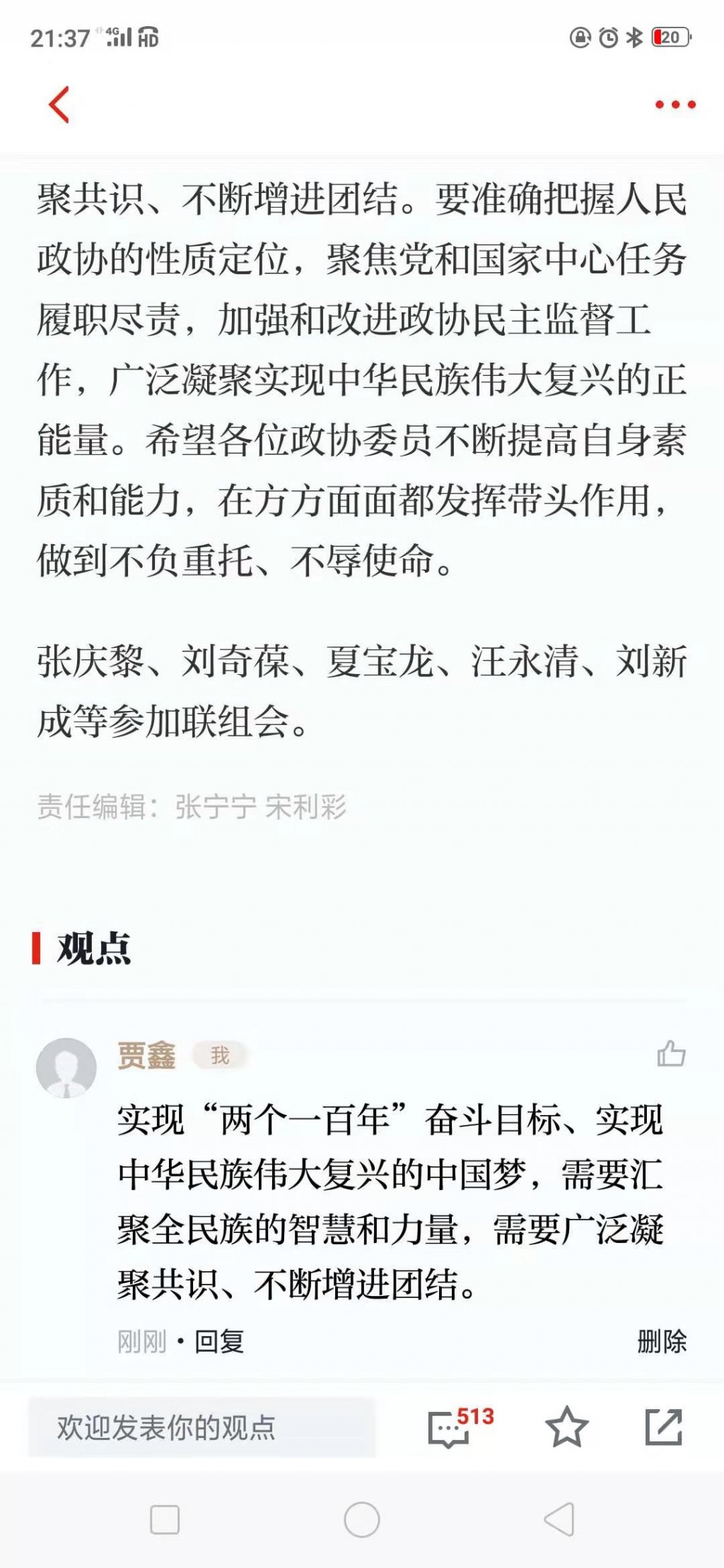
Task: Go back using the red arrow
Action: click(x=59, y=105)
